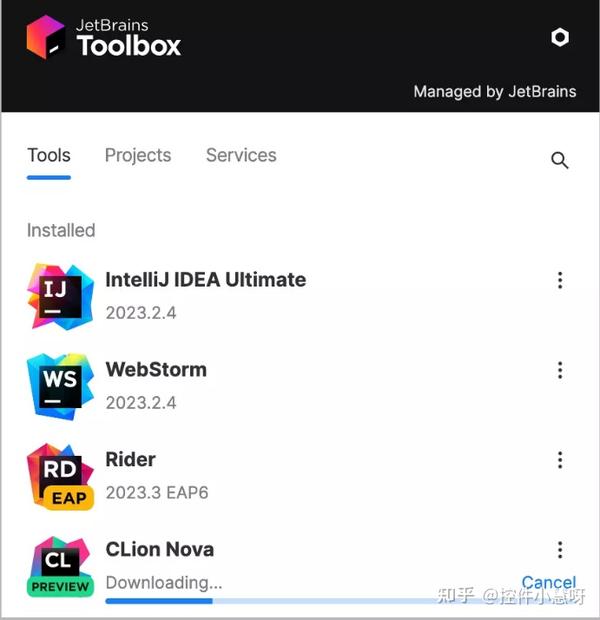Open options menu for WebStorm

pos(560,370)
